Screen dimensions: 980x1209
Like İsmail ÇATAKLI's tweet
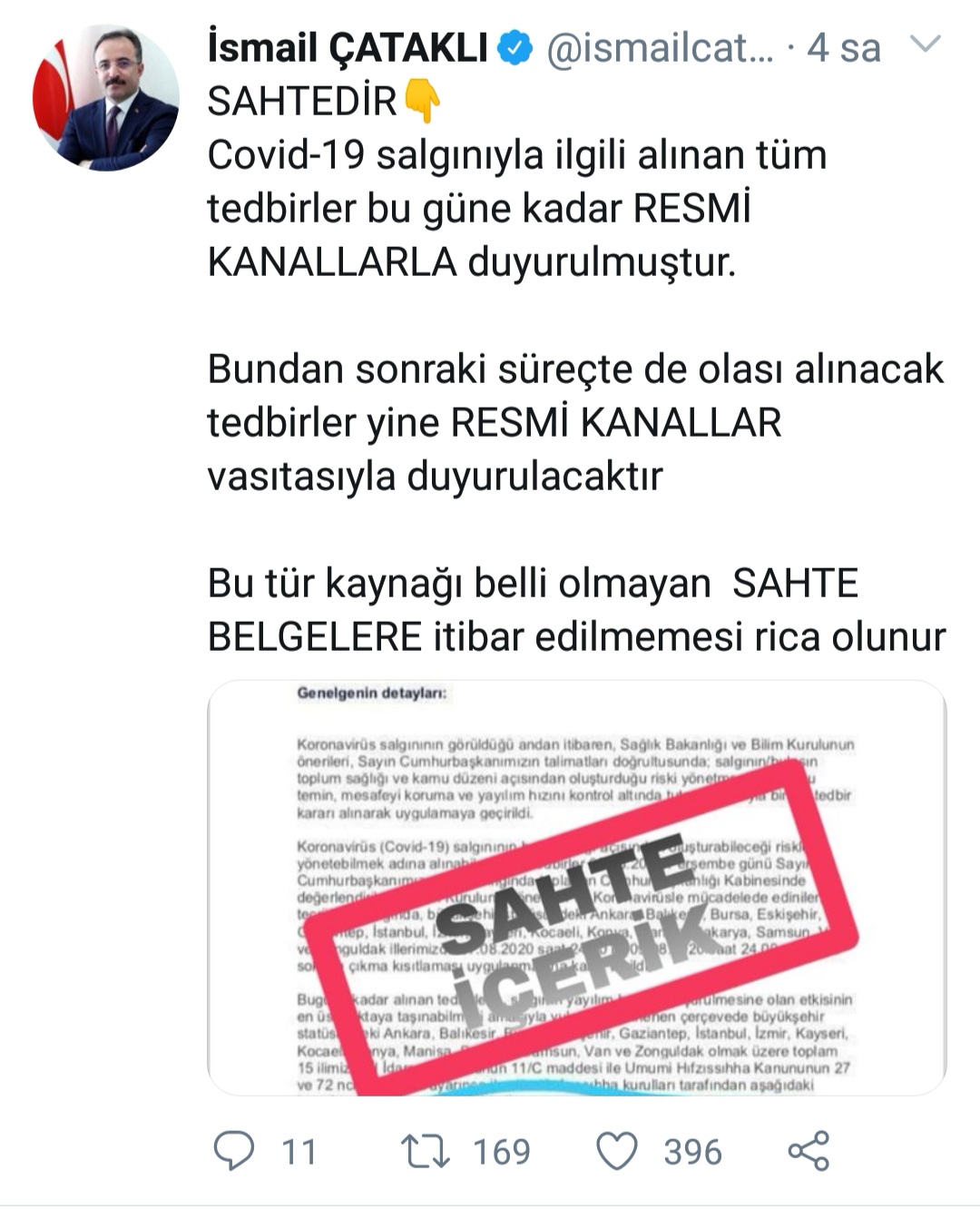(617, 1151)
